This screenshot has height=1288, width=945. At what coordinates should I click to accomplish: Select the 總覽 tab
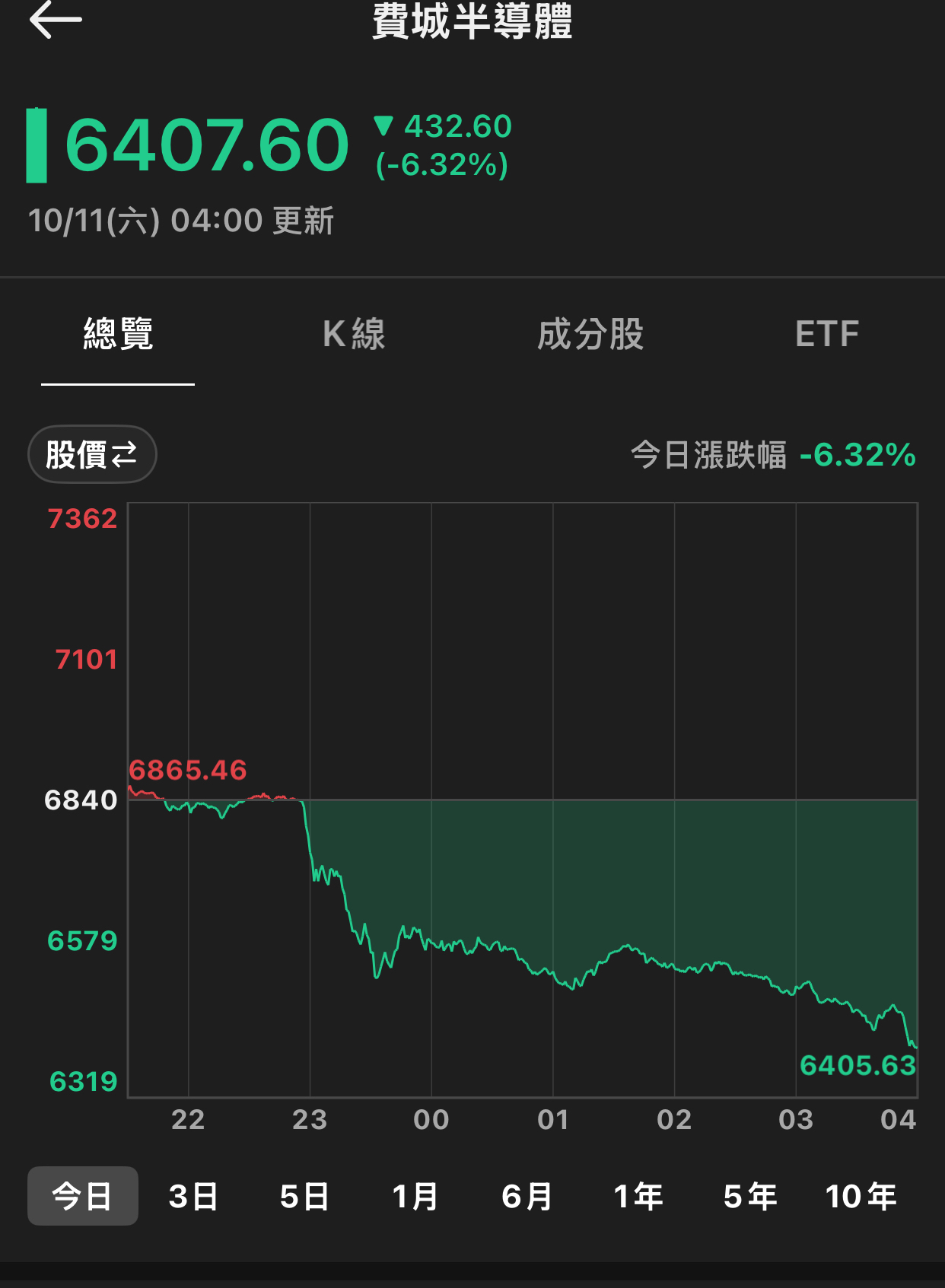[118, 335]
